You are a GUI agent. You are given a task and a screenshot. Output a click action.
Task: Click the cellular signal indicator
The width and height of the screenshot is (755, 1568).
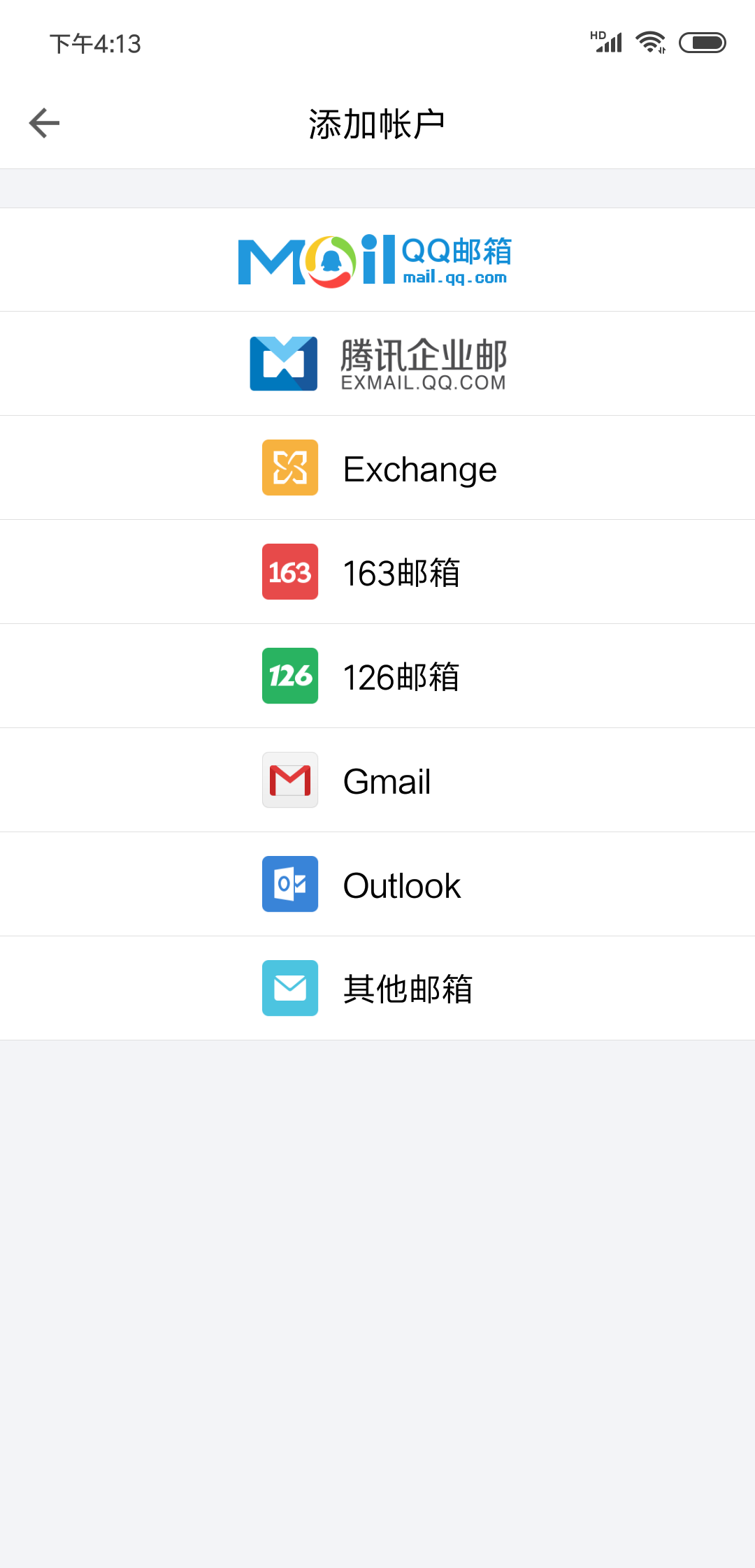[x=607, y=43]
